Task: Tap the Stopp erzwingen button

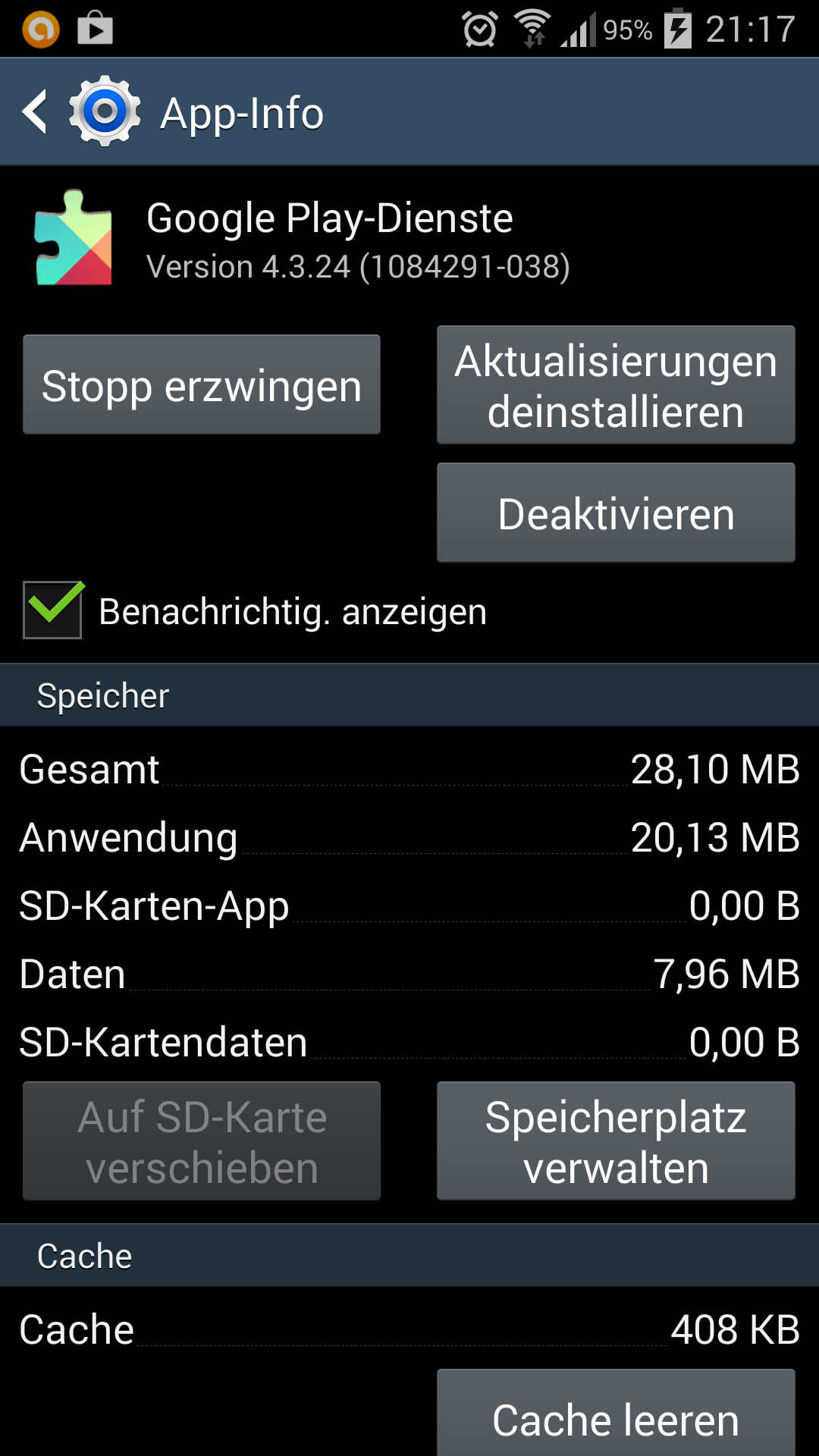Action: tap(202, 384)
